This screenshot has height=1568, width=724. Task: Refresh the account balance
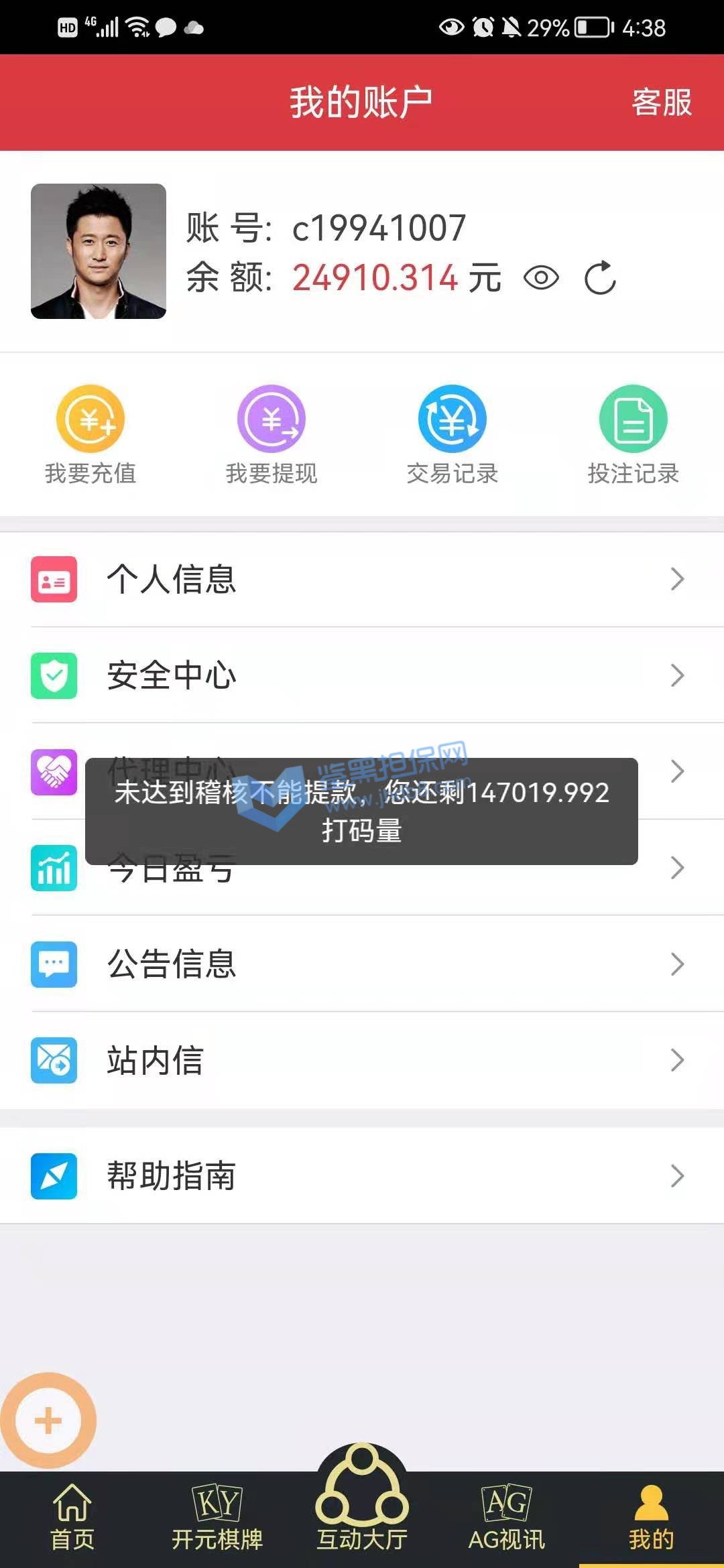[600, 277]
